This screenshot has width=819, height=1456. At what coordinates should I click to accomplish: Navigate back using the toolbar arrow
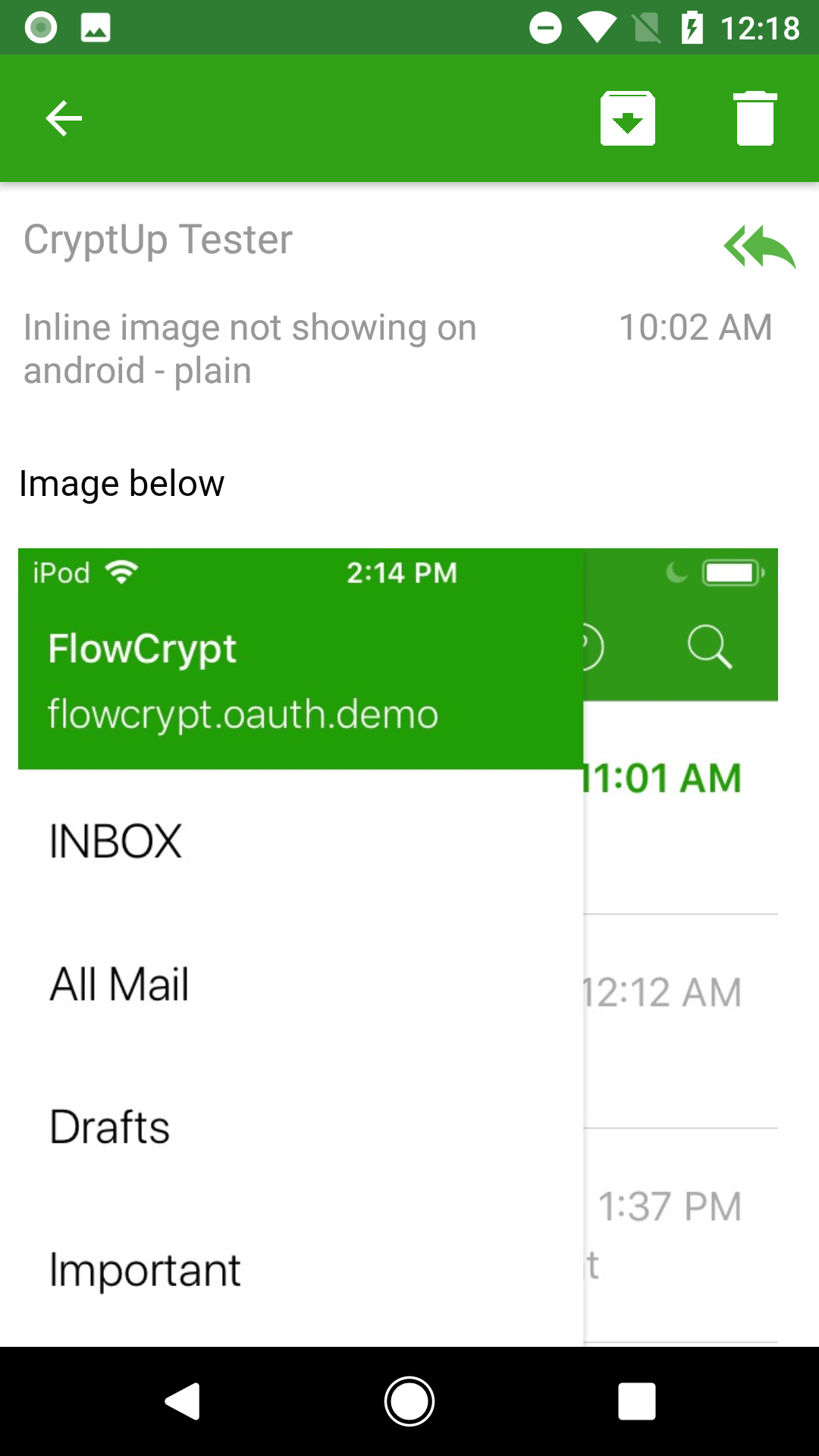[x=64, y=118]
